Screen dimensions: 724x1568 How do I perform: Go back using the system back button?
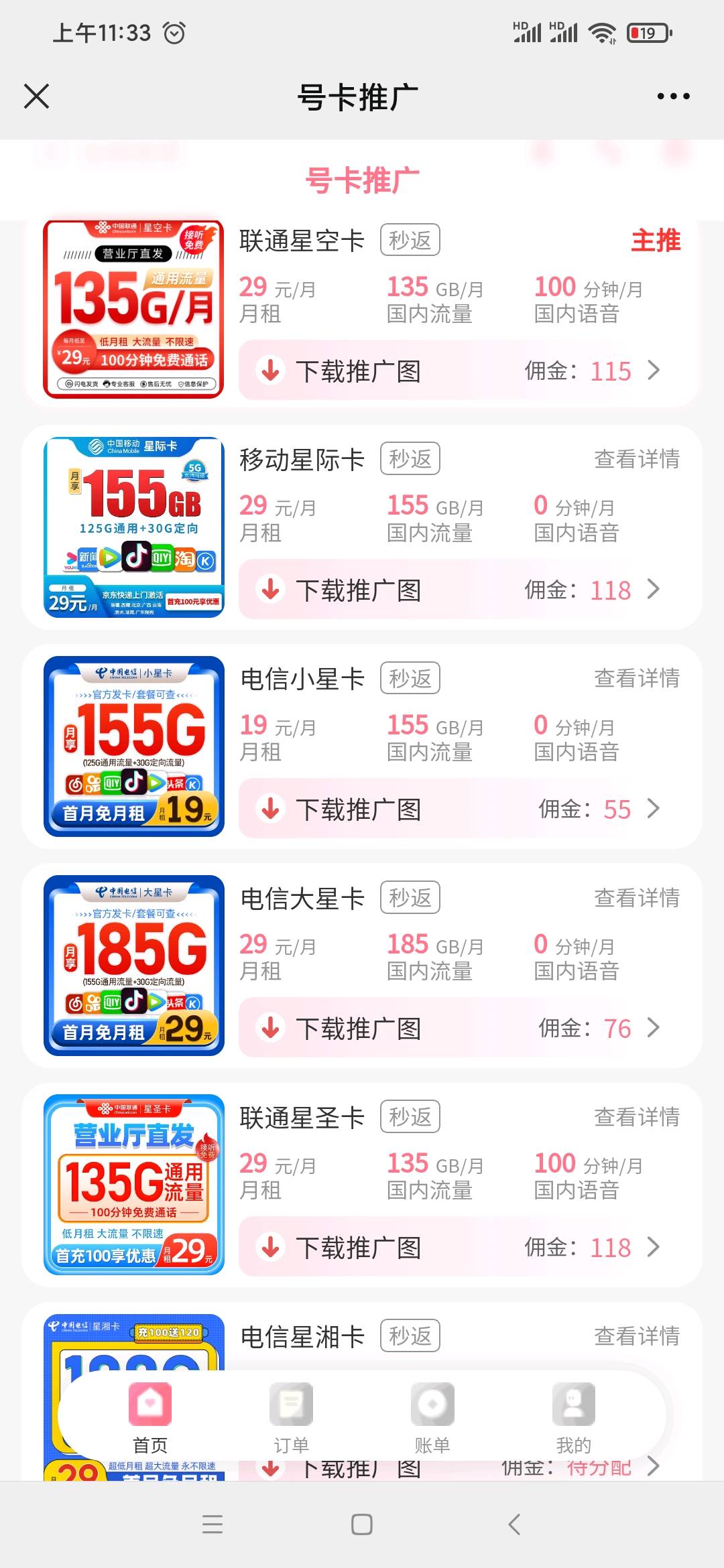514,1524
